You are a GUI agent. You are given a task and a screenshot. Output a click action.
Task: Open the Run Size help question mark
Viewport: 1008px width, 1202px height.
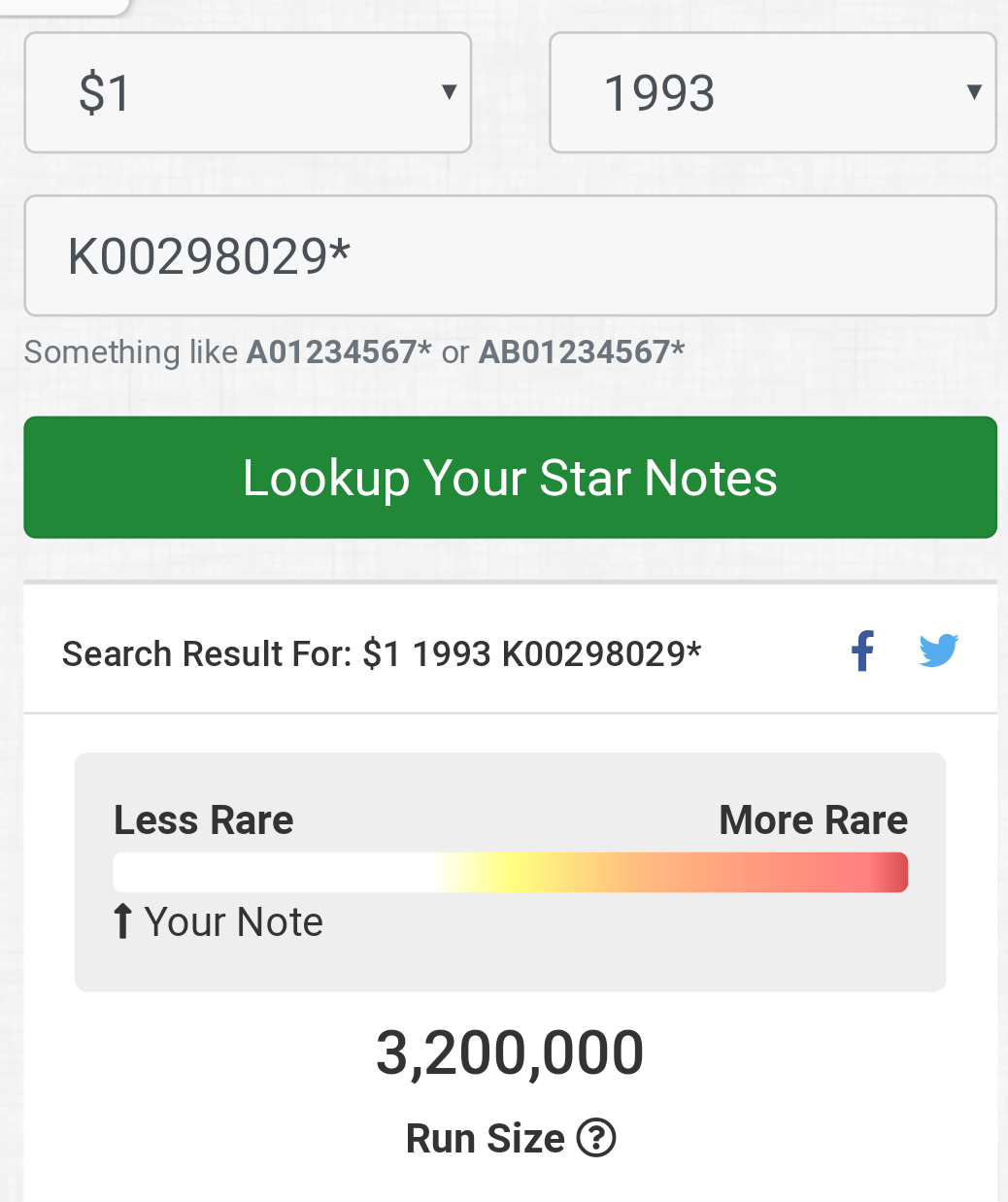[x=596, y=1138]
